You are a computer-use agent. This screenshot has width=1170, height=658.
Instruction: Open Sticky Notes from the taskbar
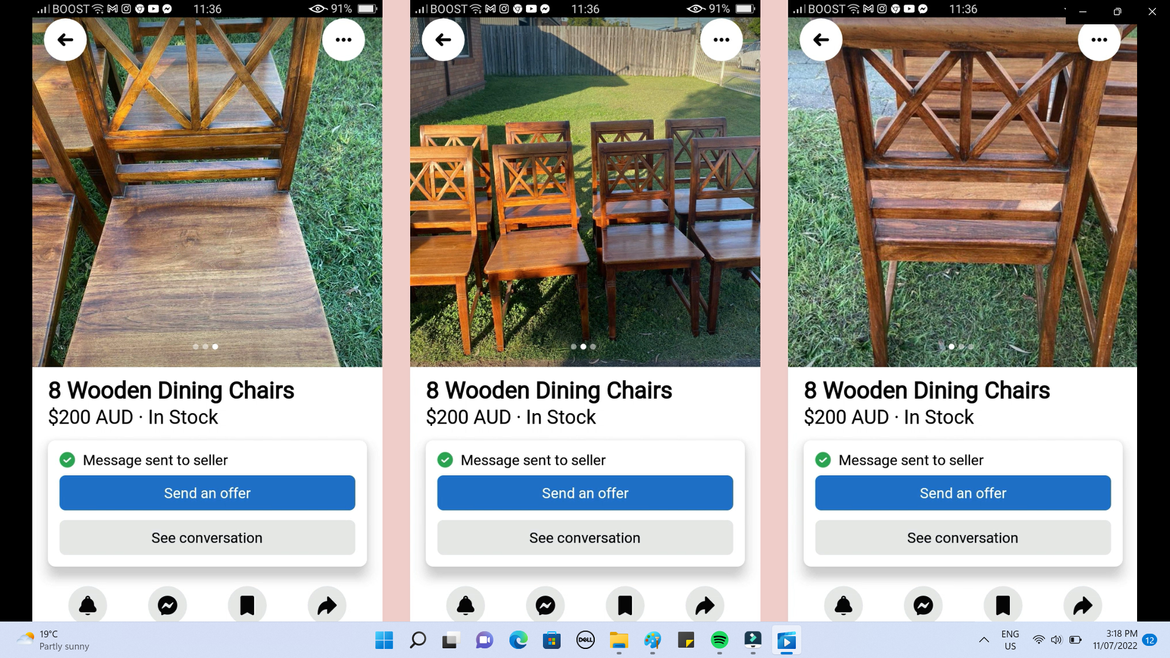pyautogui.click(x=686, y=640)
